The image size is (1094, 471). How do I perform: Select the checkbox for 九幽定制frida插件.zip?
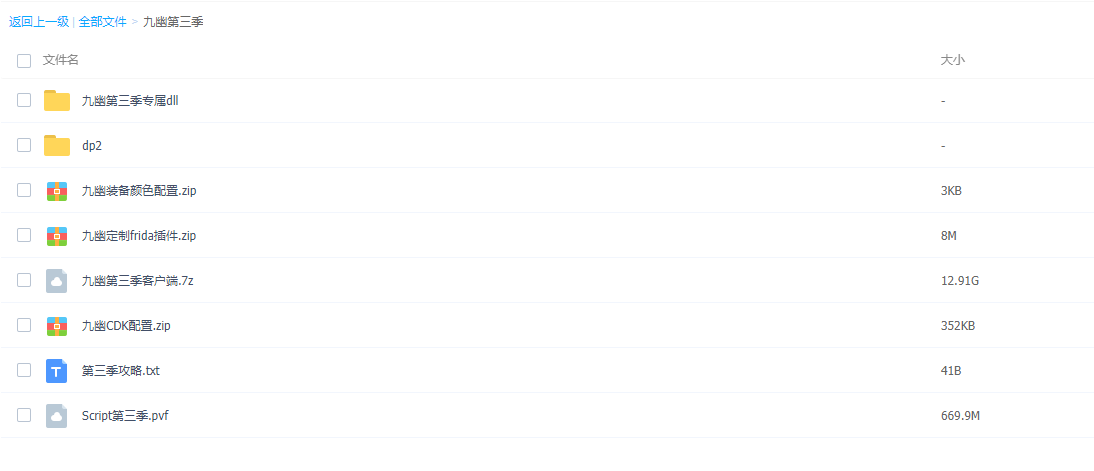coord(24,235)
